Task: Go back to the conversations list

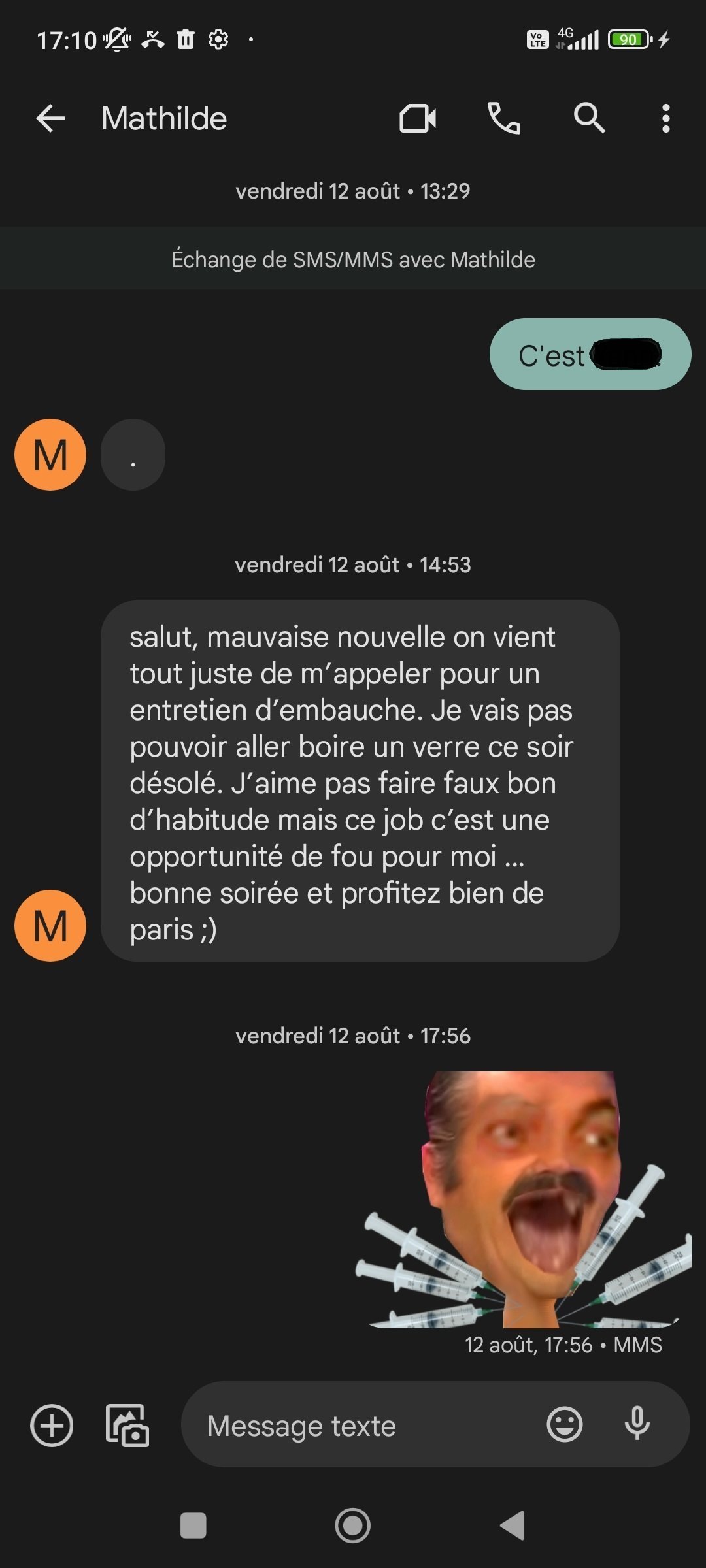Action: point(50,119)
